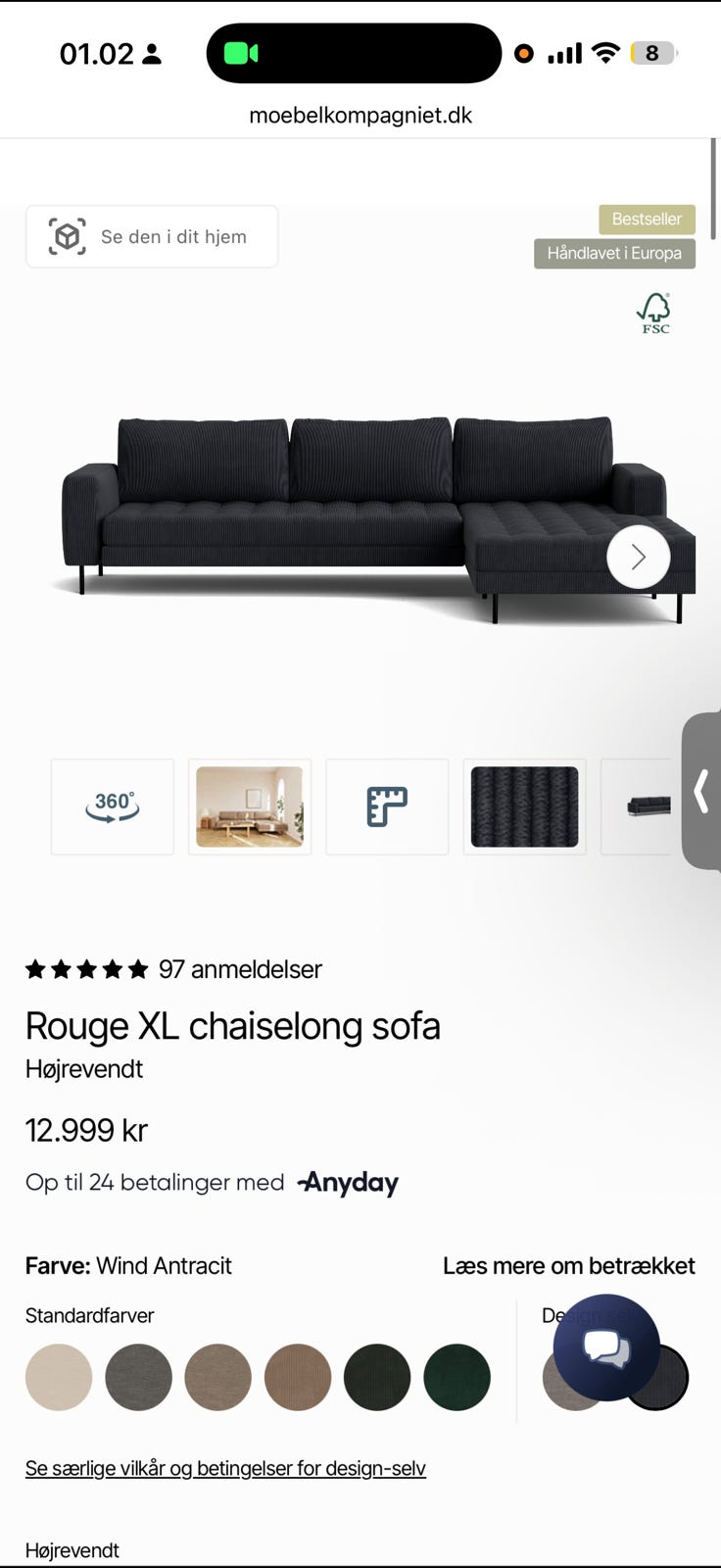Select the Wind Antracit dark swatch under Design
Screen dimensions: 721x1568
click(x=654, y=1376)
